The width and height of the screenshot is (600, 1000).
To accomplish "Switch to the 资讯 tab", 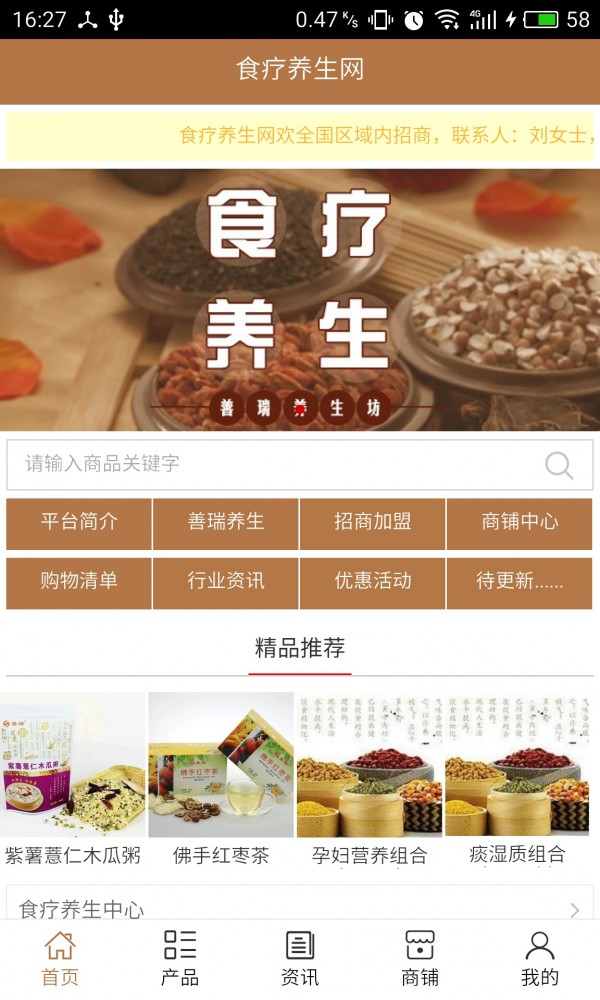I will pyautogui.click(x=300, y=958).
